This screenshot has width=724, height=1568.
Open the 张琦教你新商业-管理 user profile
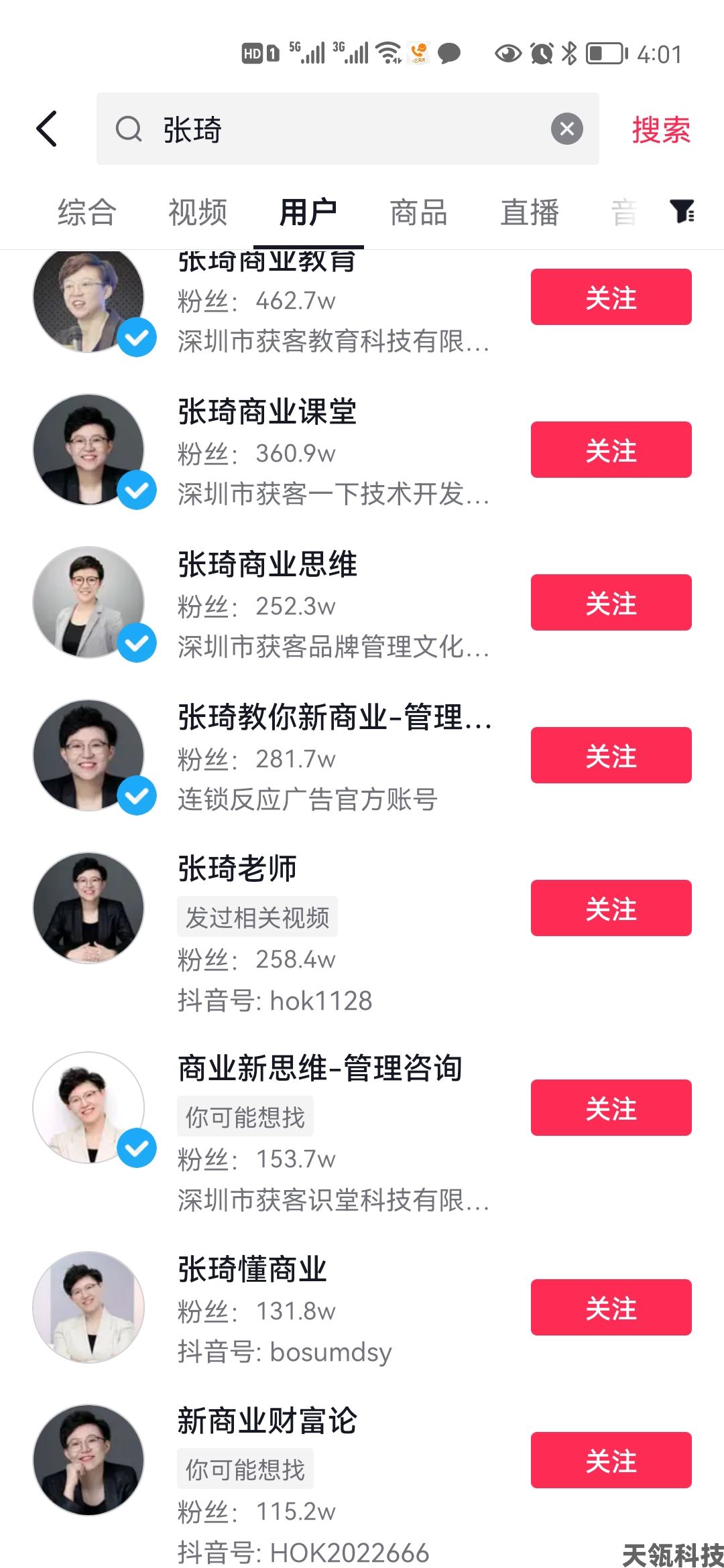334,718
